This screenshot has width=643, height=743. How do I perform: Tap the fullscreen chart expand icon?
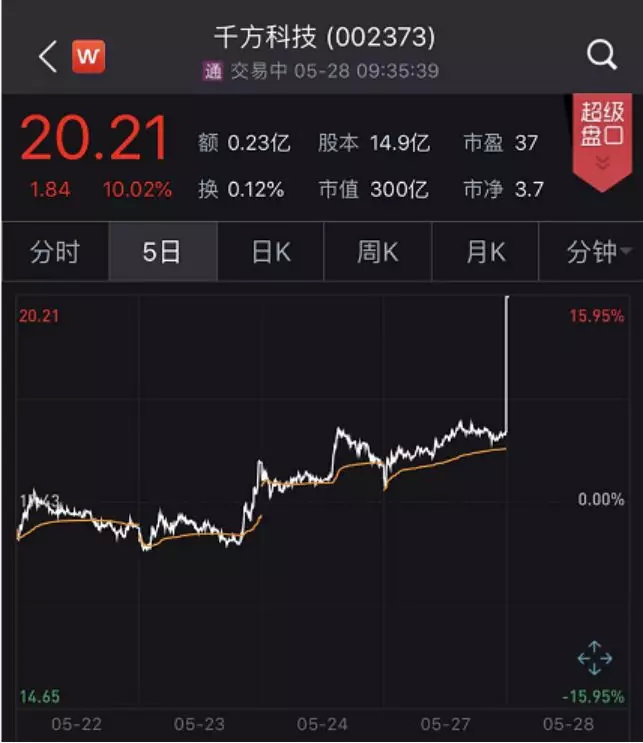[594, 658]
